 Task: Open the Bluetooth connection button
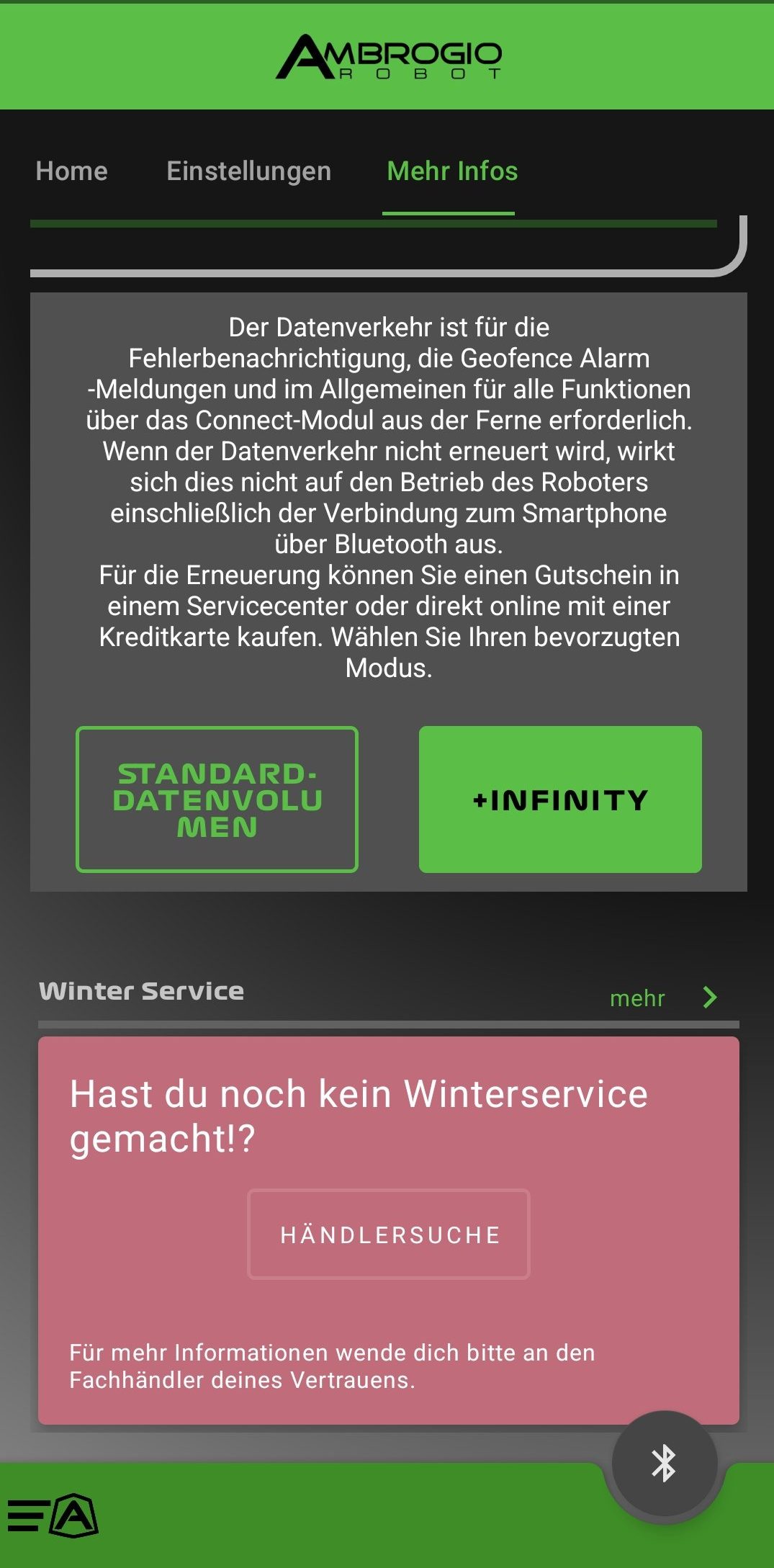point(664,1464)
